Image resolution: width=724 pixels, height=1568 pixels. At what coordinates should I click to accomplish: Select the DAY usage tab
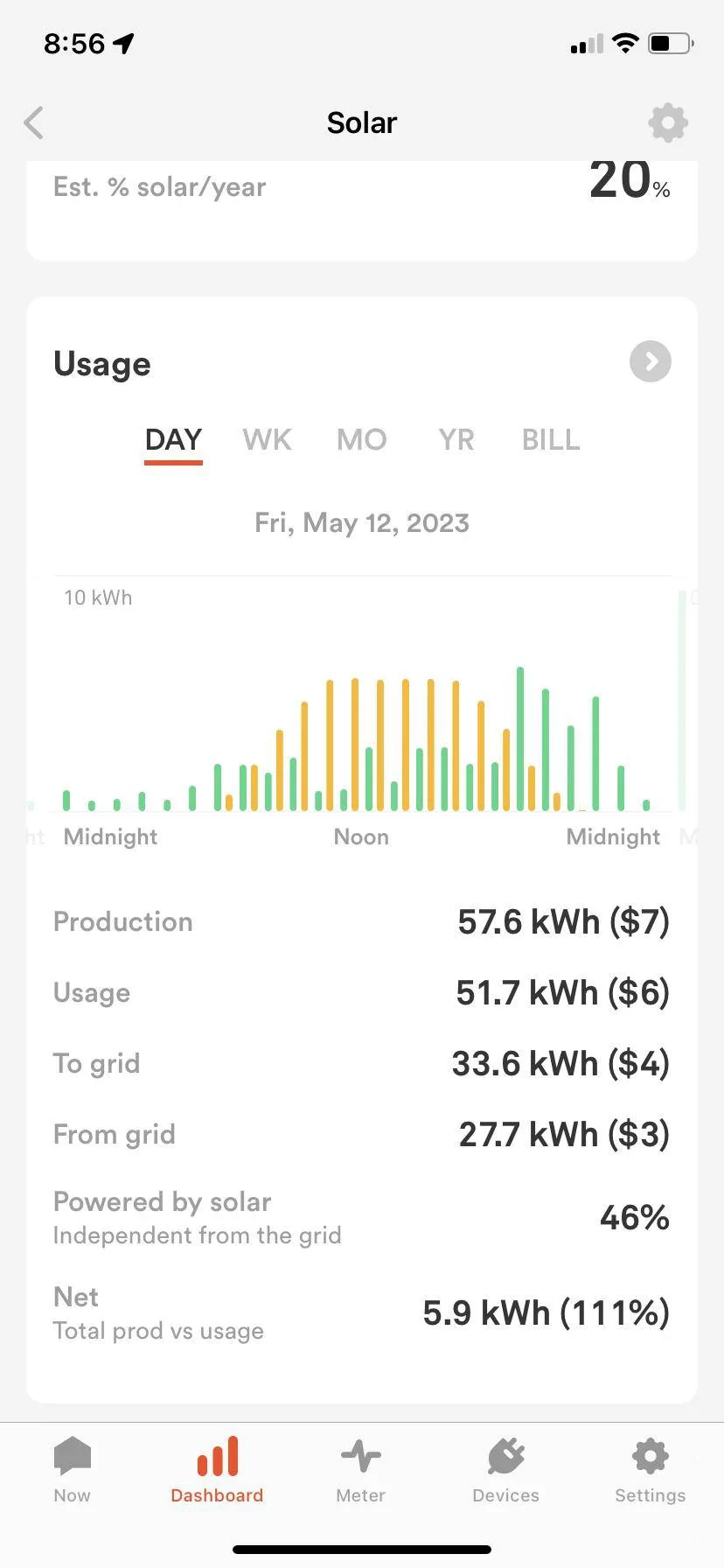coord(173,440)
